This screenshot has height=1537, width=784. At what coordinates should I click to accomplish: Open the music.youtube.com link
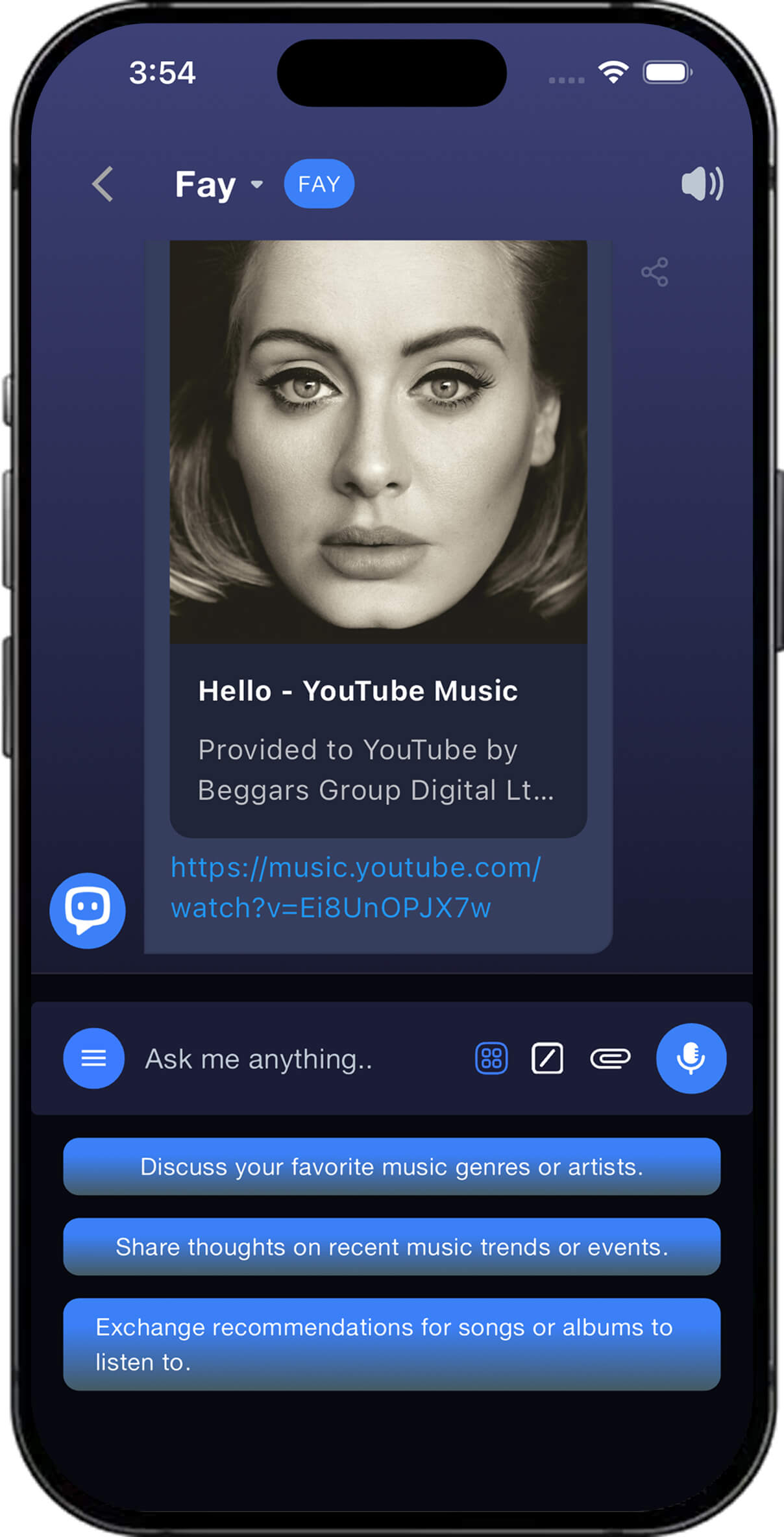[x=355, y=887]
